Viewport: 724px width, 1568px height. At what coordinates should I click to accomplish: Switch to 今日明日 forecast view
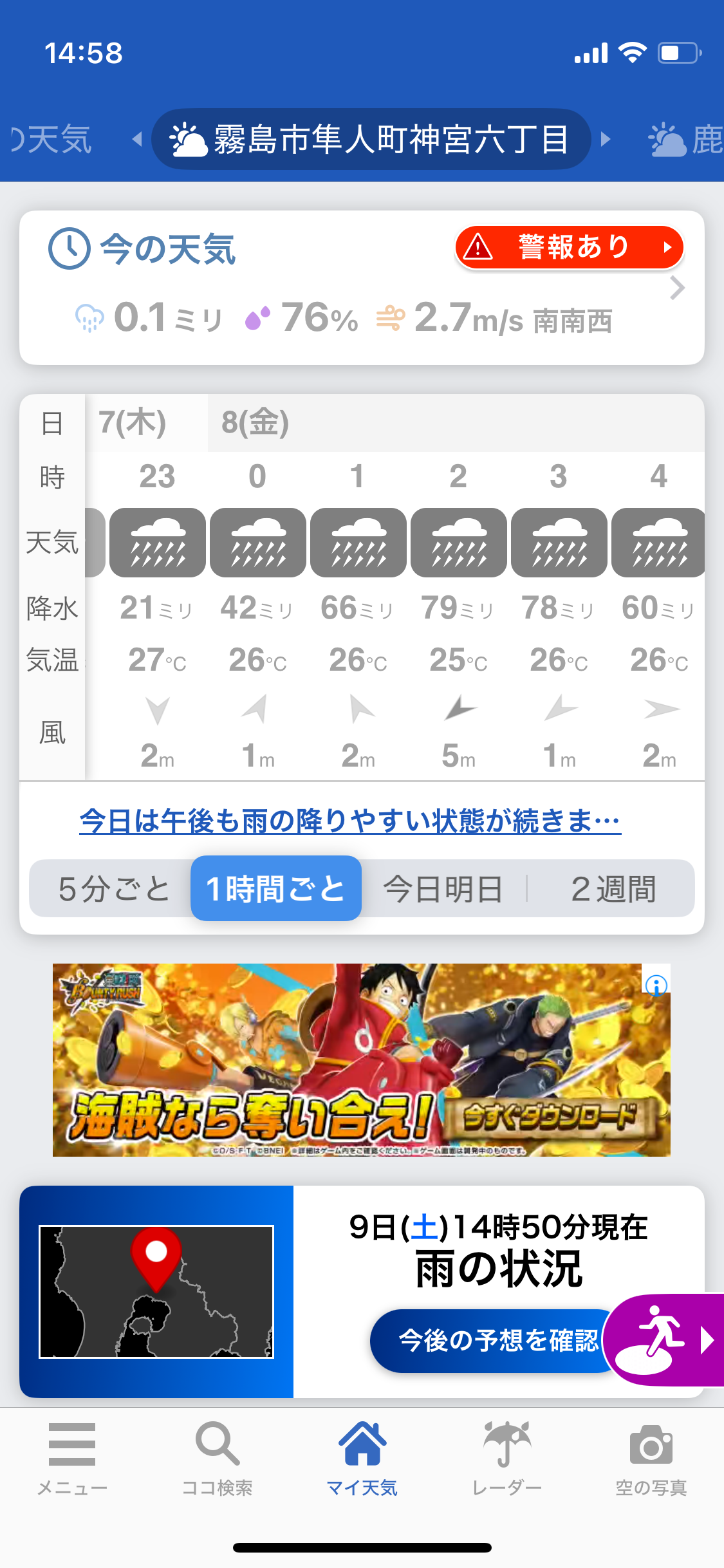tap(443, 889)
